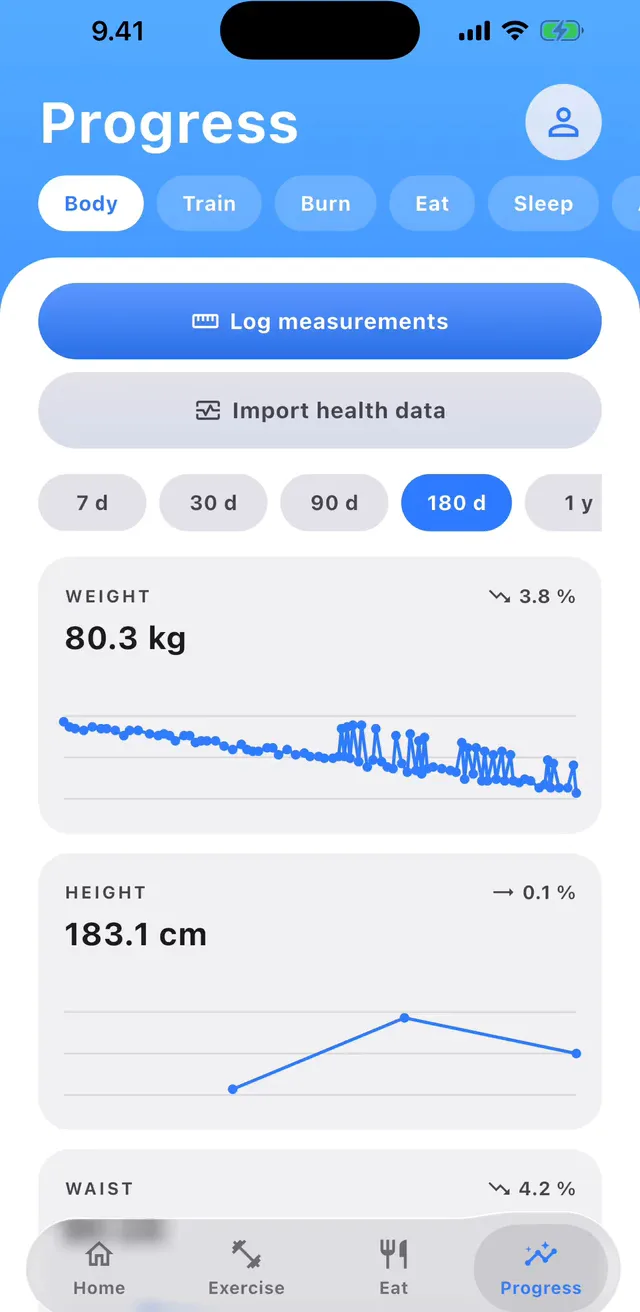Screen dimensions: 640x1312
Task: Switch to the Burn tab
Action: coord(326,204)
